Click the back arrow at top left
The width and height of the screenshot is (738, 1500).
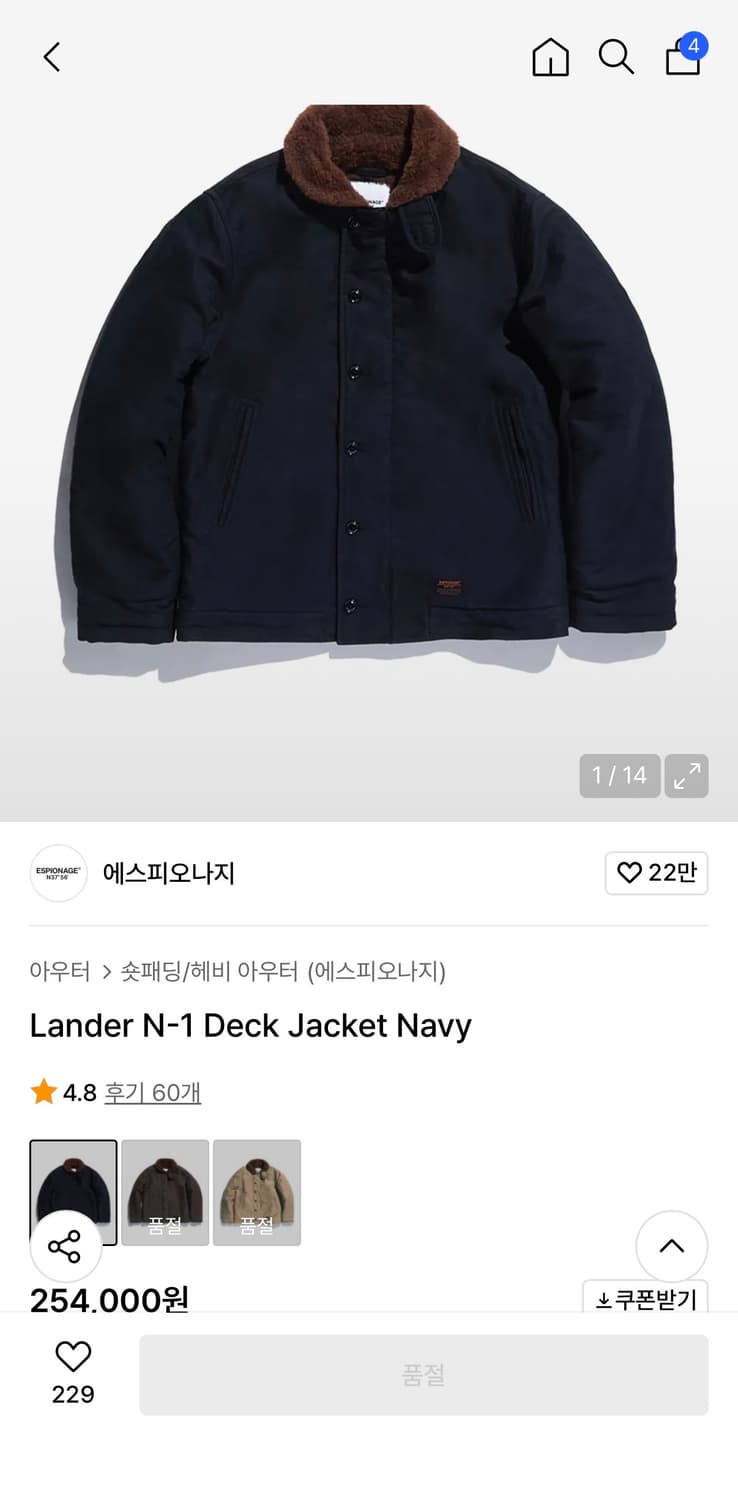pos(52,57)
